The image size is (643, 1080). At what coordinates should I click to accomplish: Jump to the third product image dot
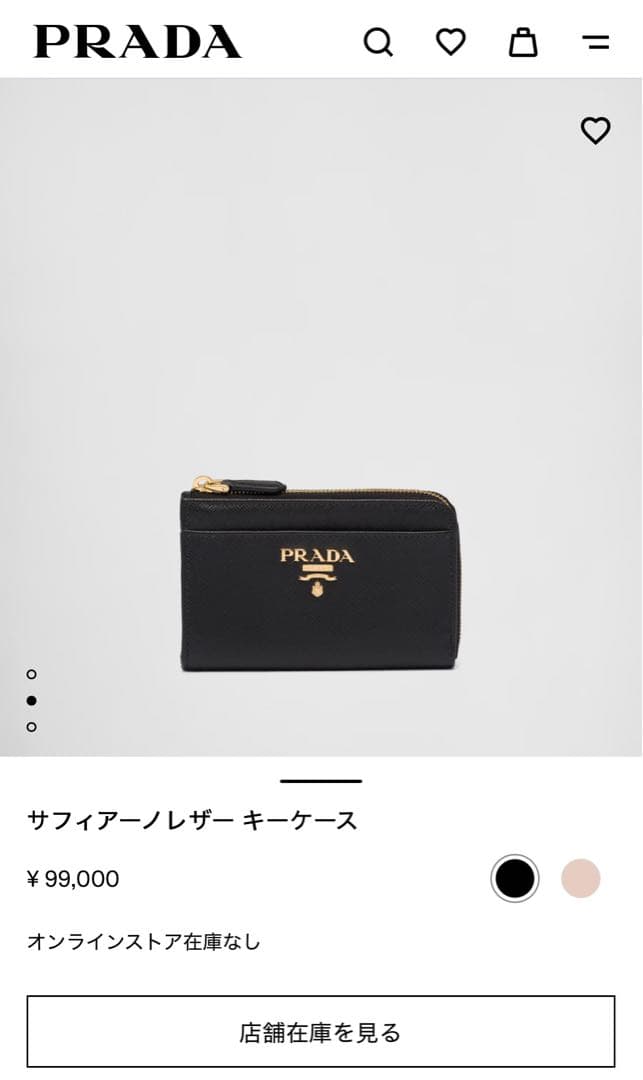click(32, 727)
